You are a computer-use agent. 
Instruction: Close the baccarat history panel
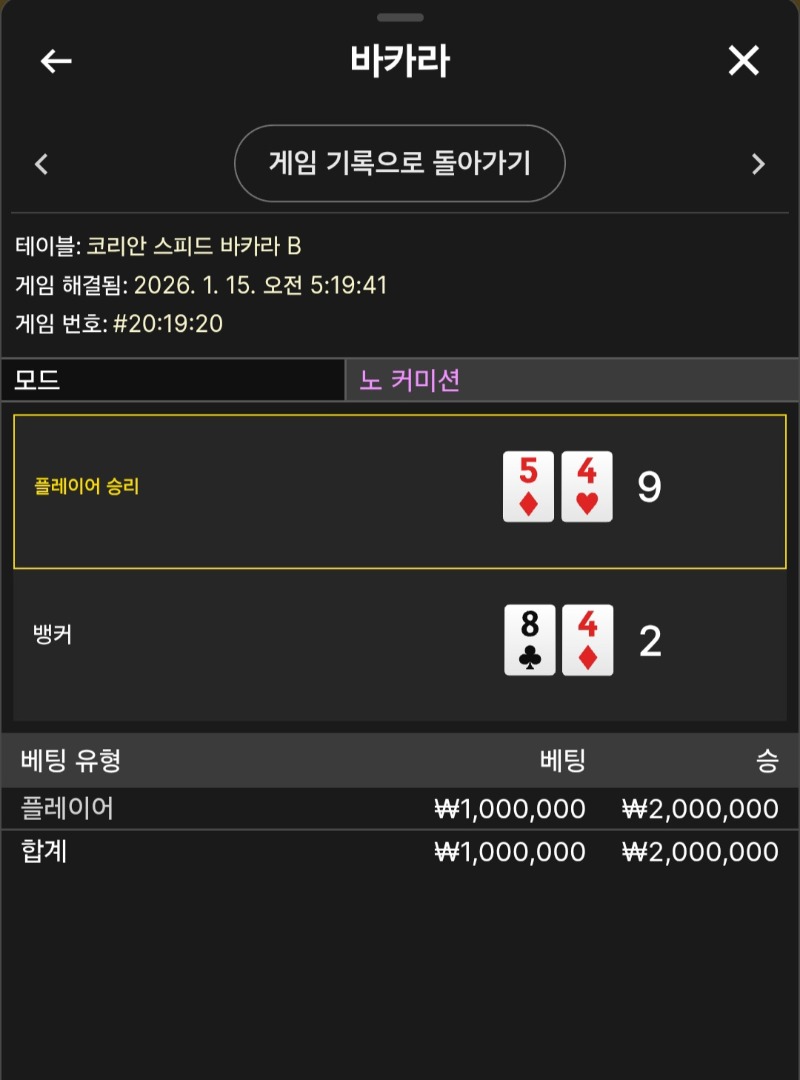(744, 61)
